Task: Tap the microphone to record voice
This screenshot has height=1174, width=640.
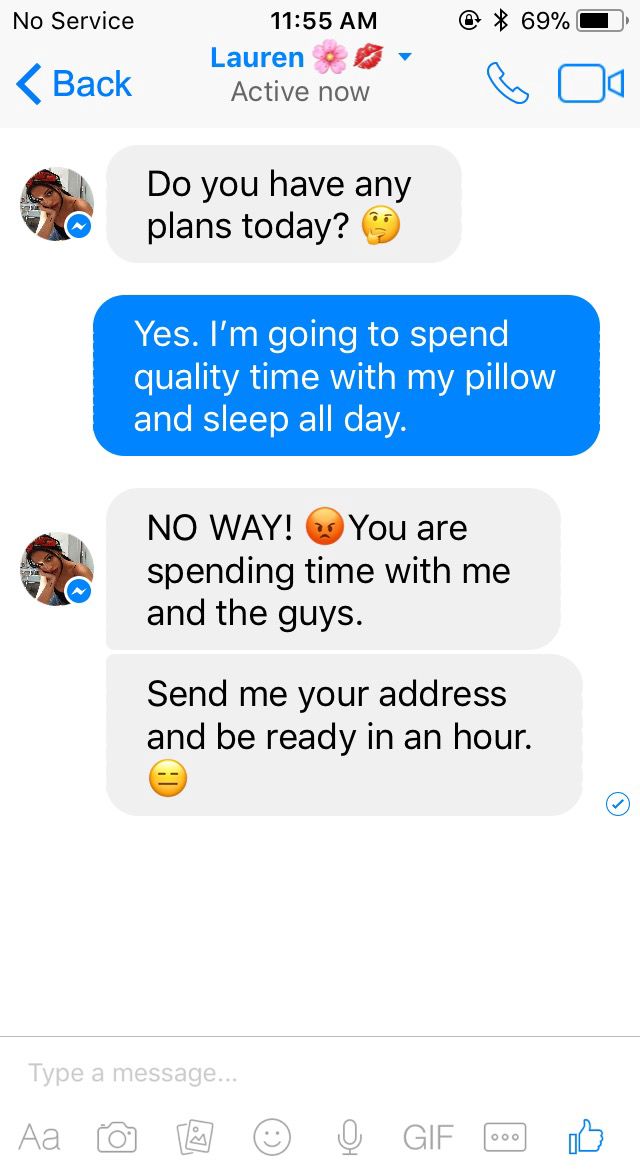Action: (x=349, y=1138)
